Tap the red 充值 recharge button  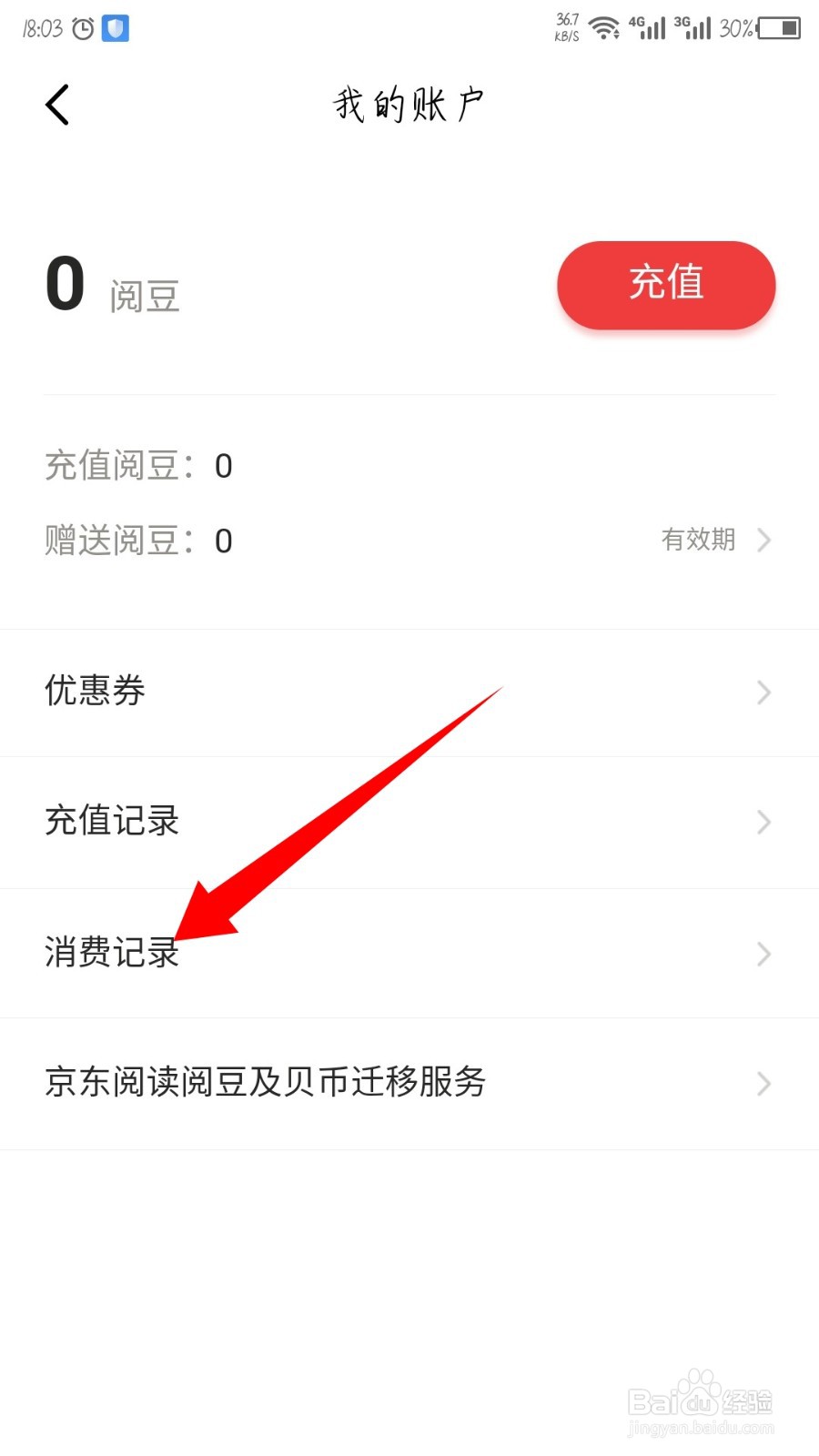point(666,285)
